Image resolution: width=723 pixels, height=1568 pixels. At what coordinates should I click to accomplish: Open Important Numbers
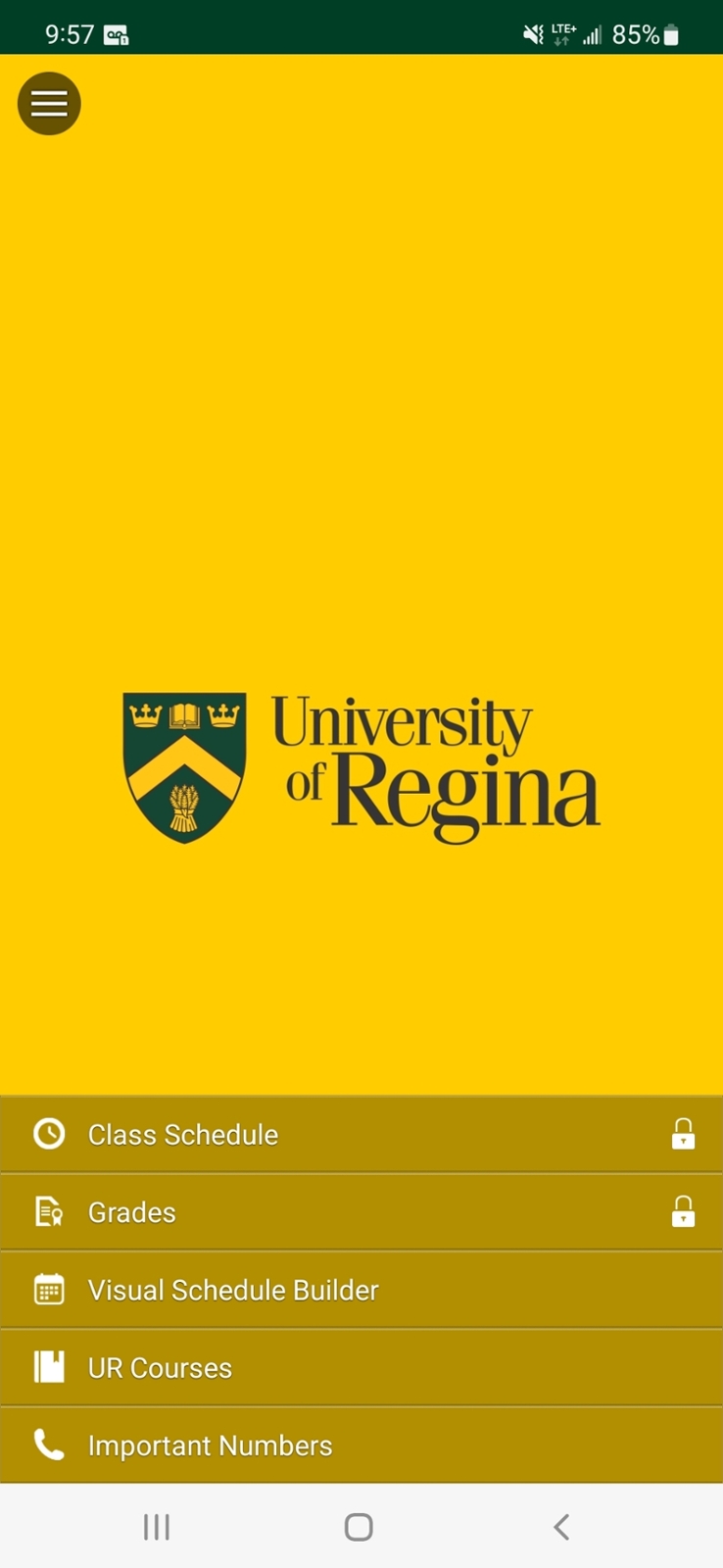point(361,1445)
